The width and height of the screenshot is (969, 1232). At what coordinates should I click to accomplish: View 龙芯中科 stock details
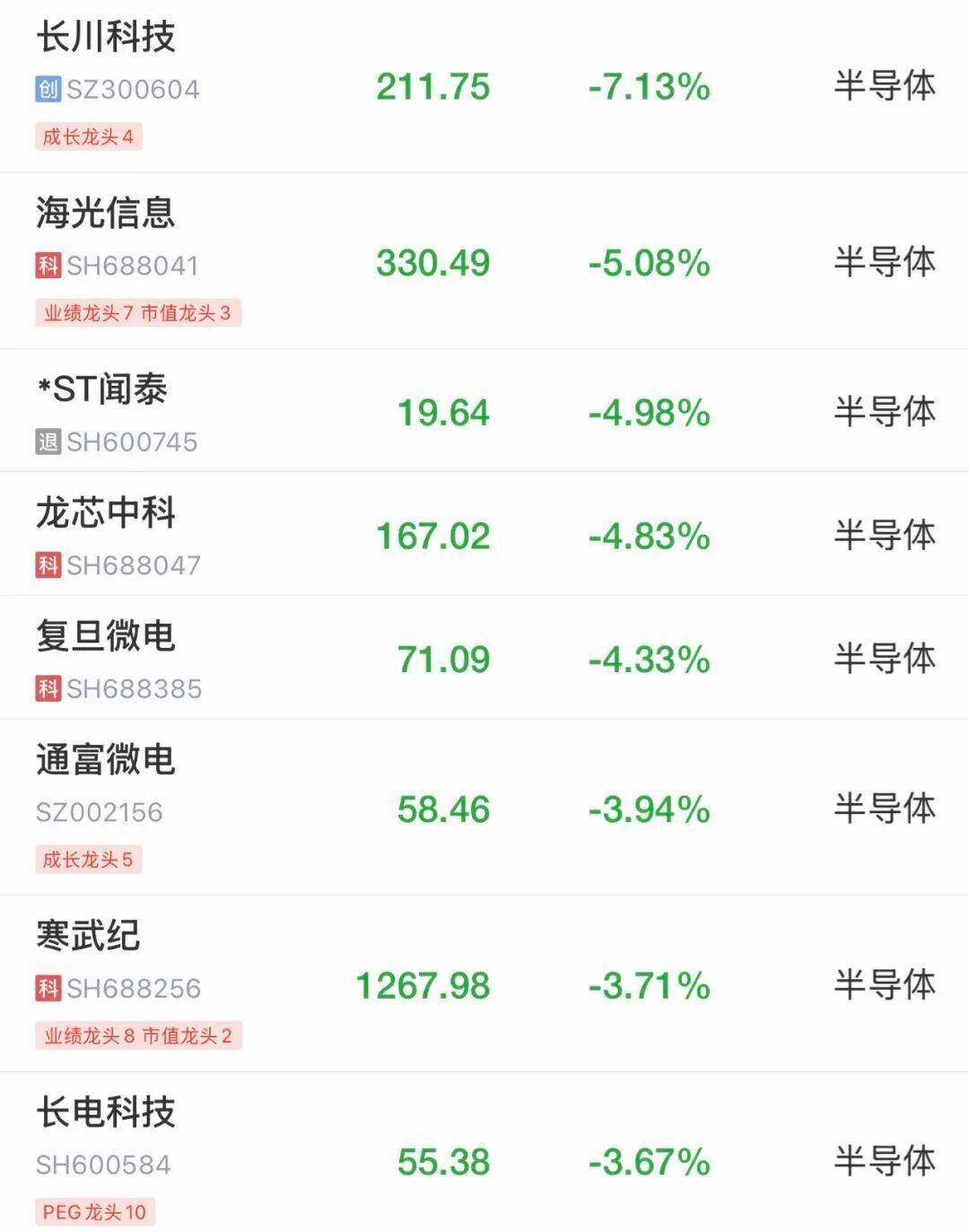point(484,535)
